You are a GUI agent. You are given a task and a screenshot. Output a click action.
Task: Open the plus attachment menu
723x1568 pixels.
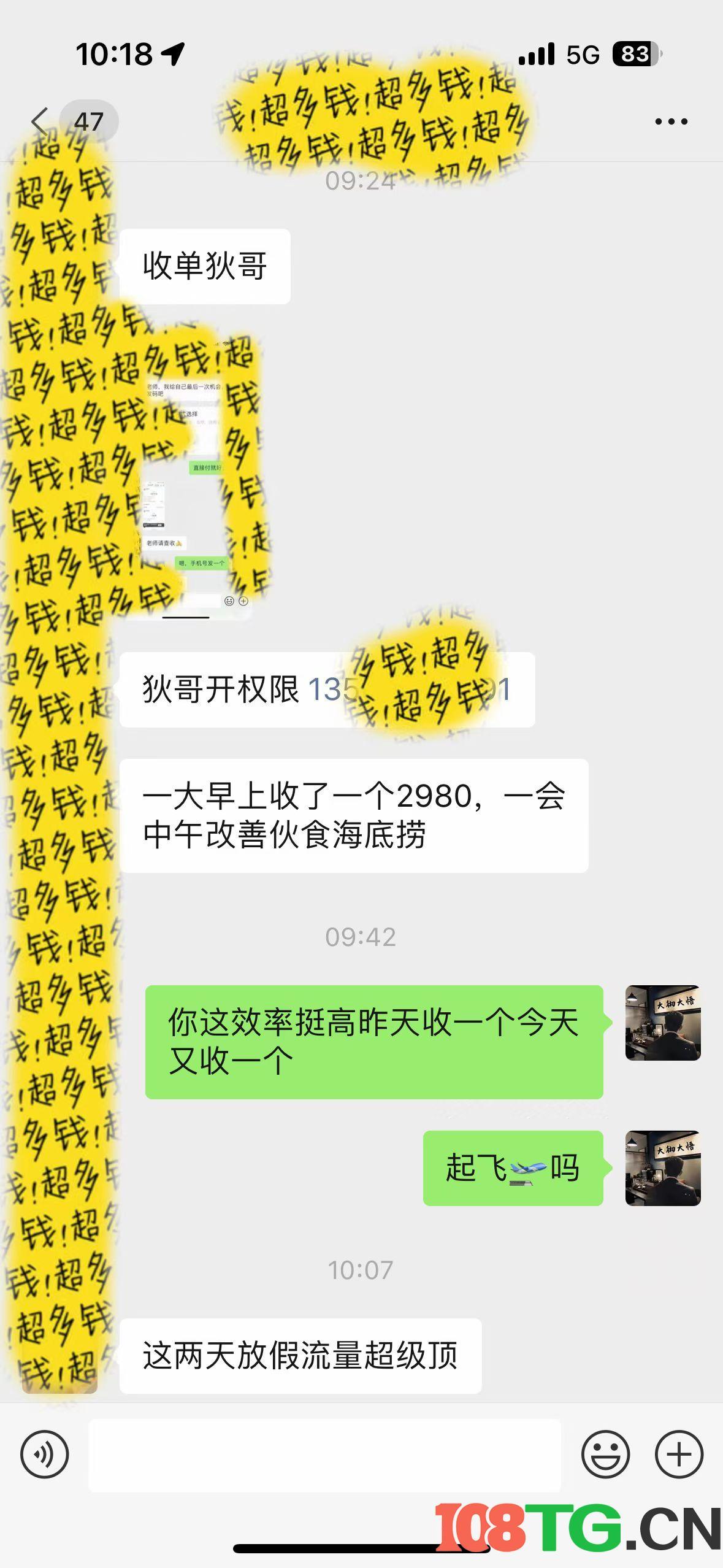[x=679, y=1455]
